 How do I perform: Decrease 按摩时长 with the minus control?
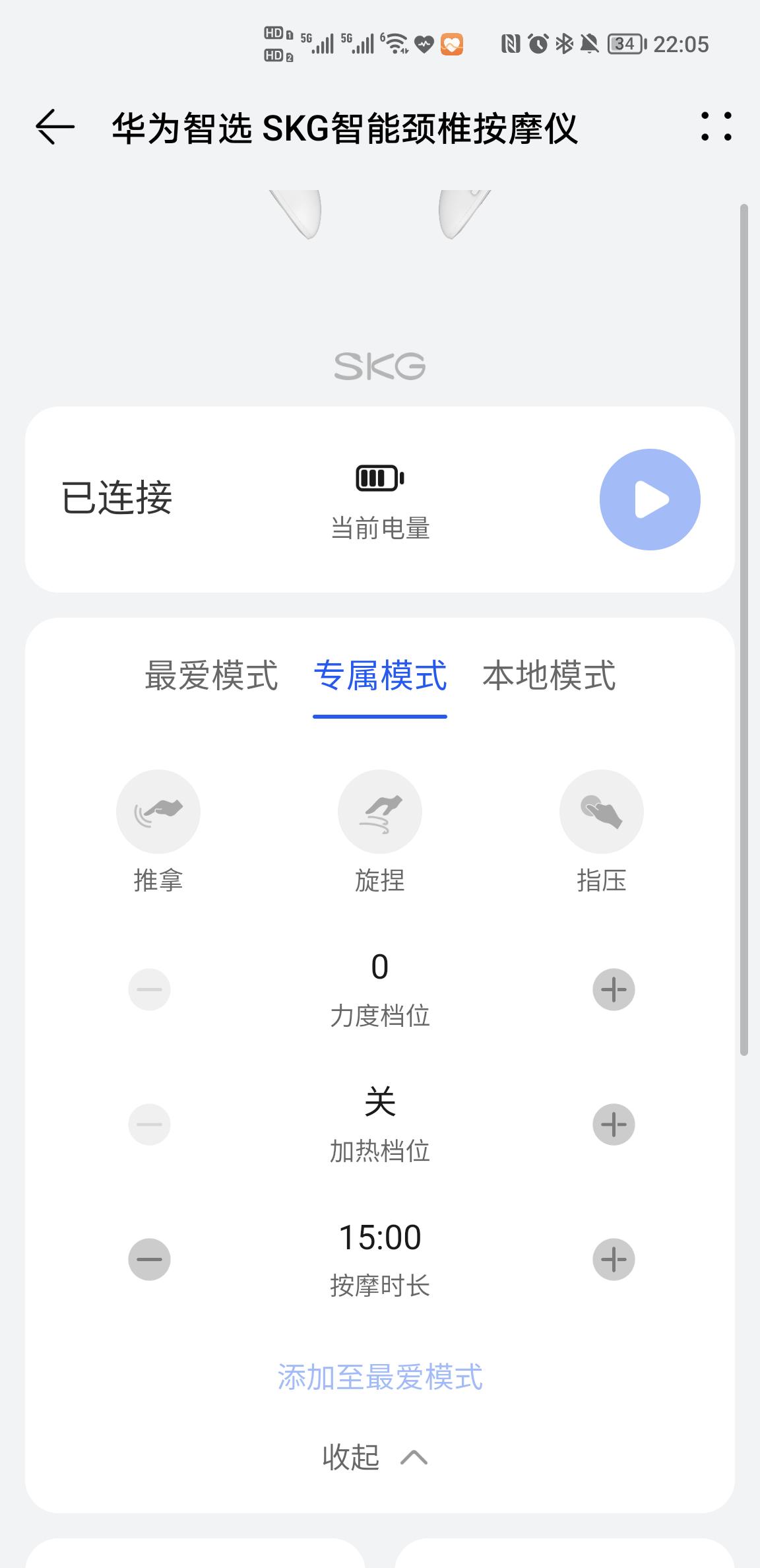pyautogui.click(x=148, y=1258)
